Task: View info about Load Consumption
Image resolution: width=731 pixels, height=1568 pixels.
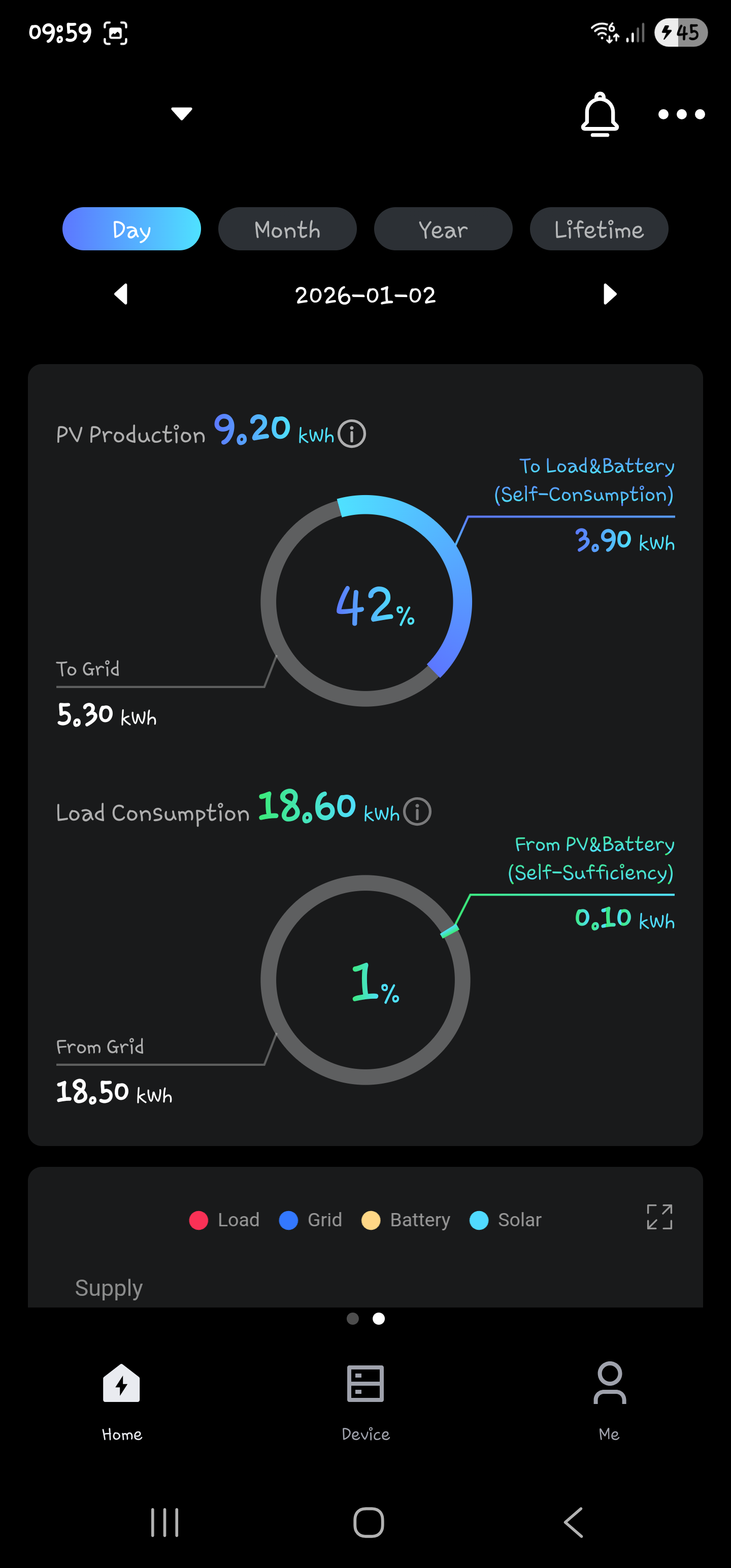Action: coord(418,812)
